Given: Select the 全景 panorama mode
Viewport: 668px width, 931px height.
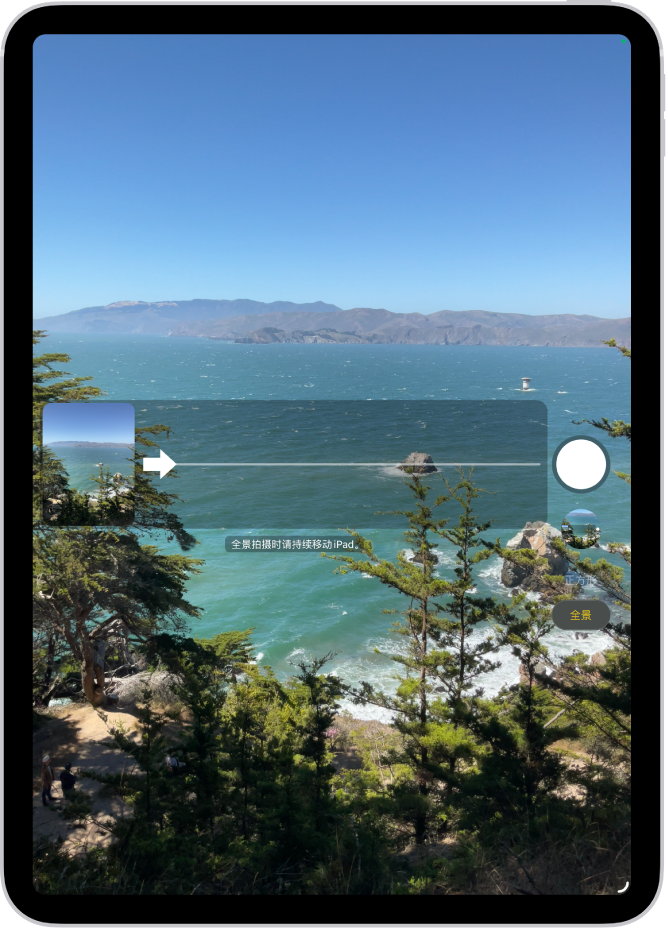Looking at the screenshot, I should [581, 615].
